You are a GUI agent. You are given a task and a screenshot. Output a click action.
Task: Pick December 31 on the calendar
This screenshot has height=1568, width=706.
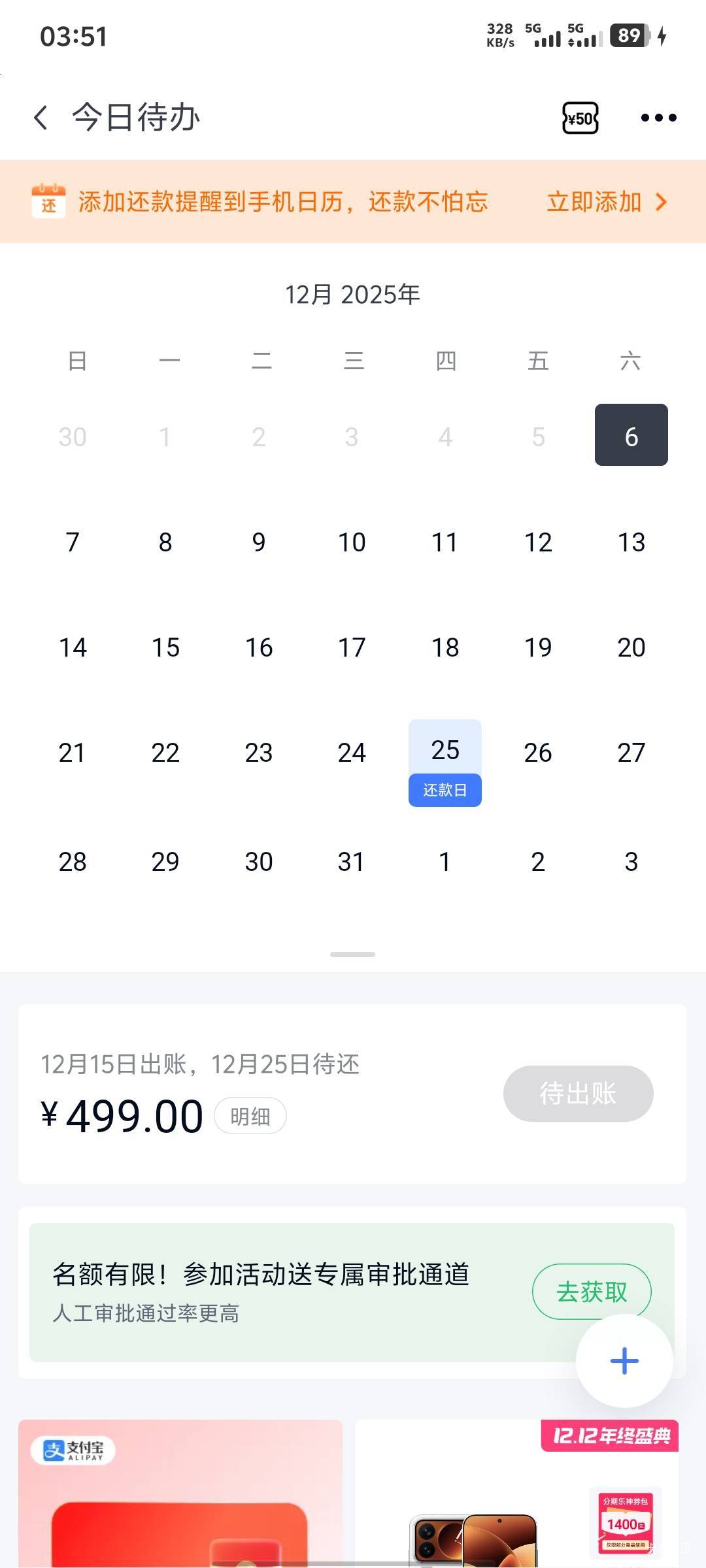click(x=351, y=862)
